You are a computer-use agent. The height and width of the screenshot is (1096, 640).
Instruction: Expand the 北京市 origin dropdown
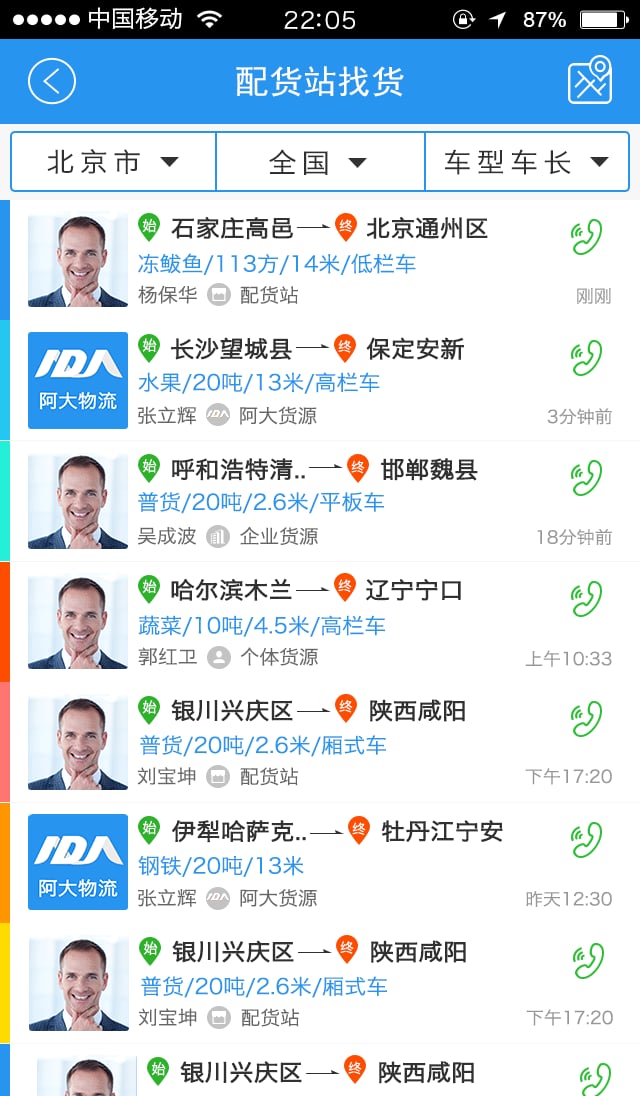[113, 162]
